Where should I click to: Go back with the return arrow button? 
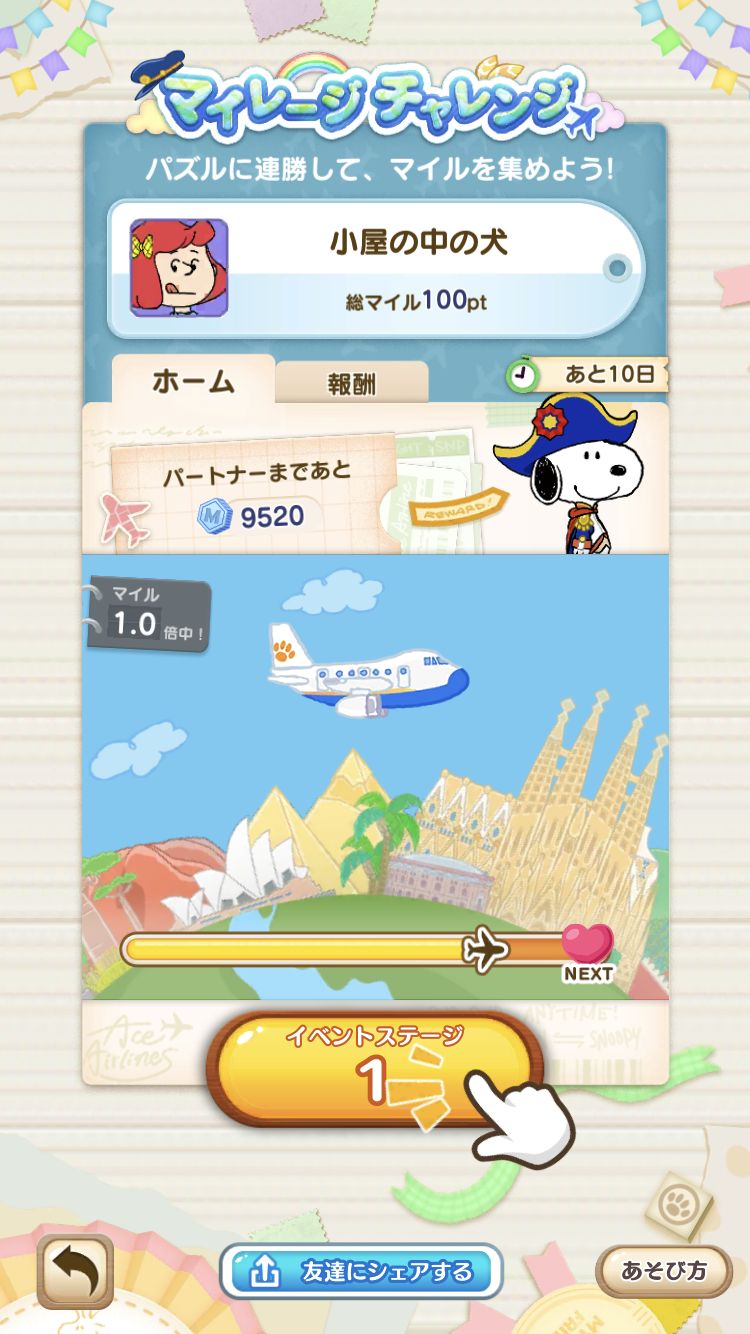[75, 1272]
